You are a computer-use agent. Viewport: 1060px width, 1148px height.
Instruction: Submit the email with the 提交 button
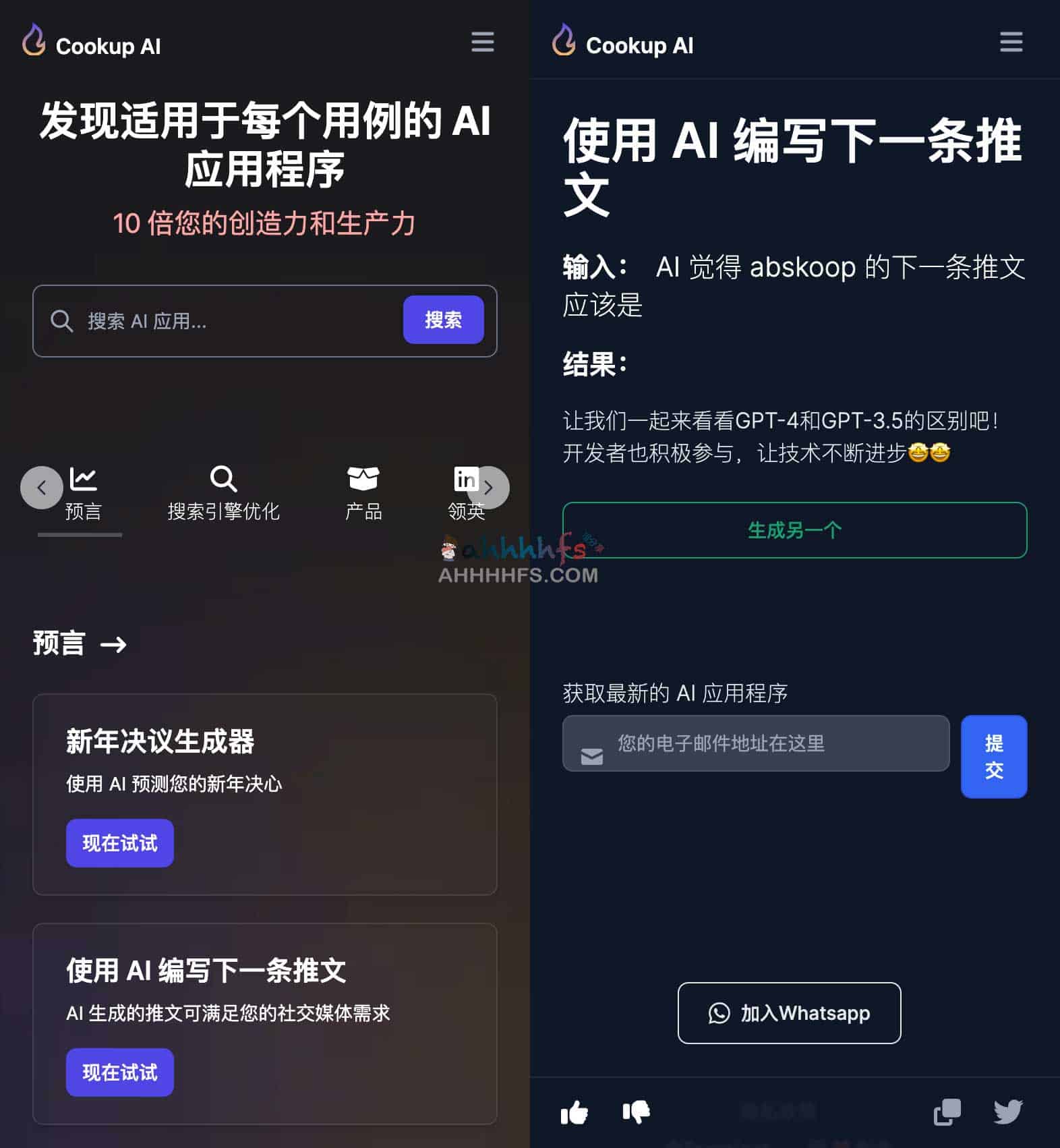pyautogui.click(x=993, y=757)
